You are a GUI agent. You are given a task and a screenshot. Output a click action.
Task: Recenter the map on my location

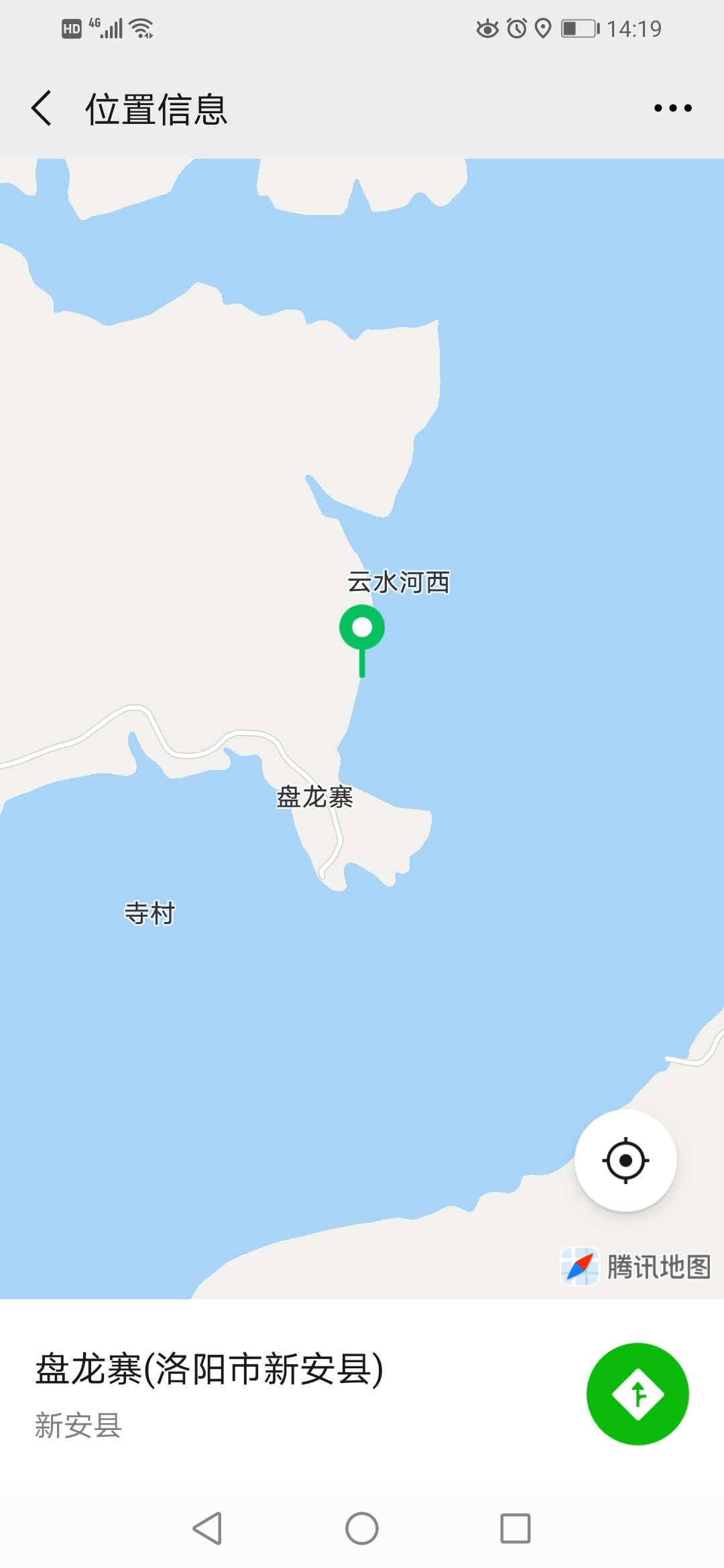click(x=625, y=1160)
